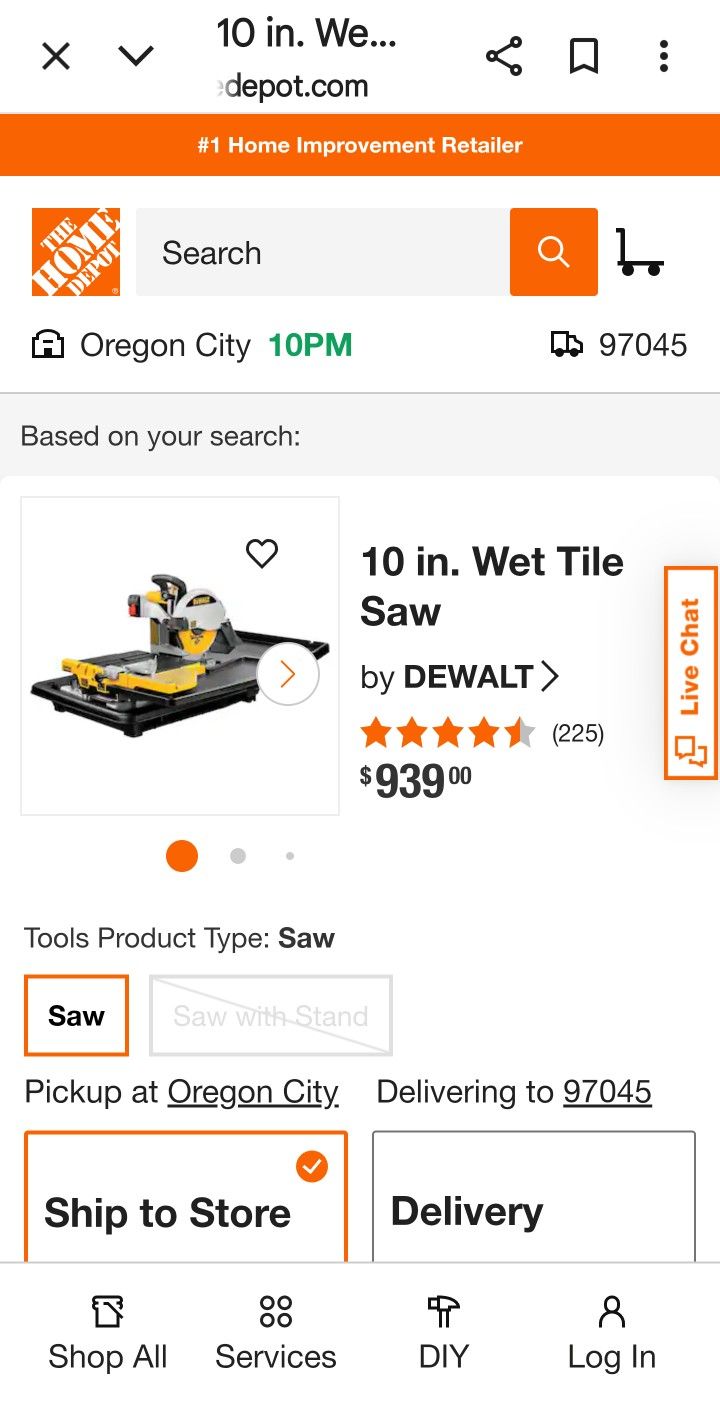Image resolution: width=720 pixels, height=1408 pixels.
Task: Tap the orange search magnifier button
Action: [x=553, y=252]
